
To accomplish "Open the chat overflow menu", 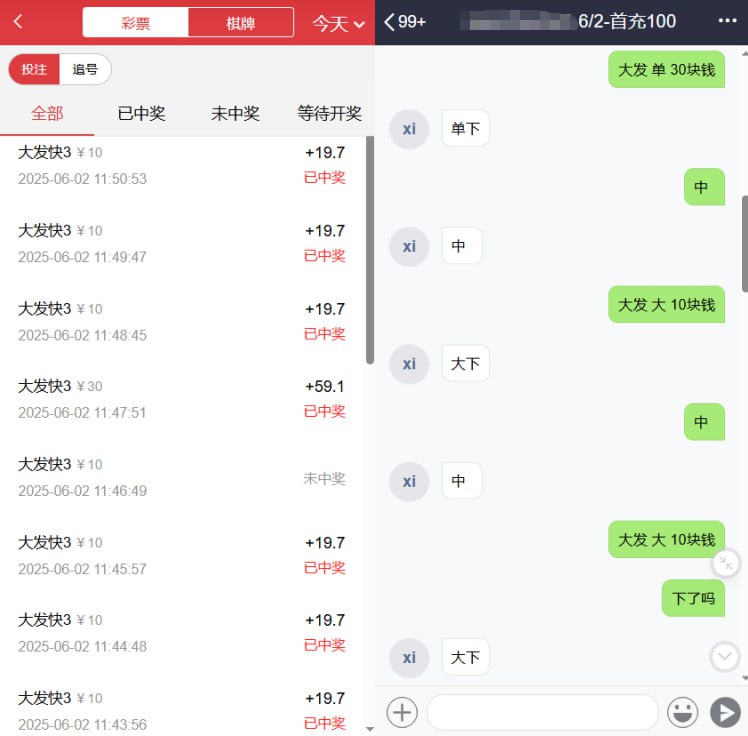I will coord(726,21).
